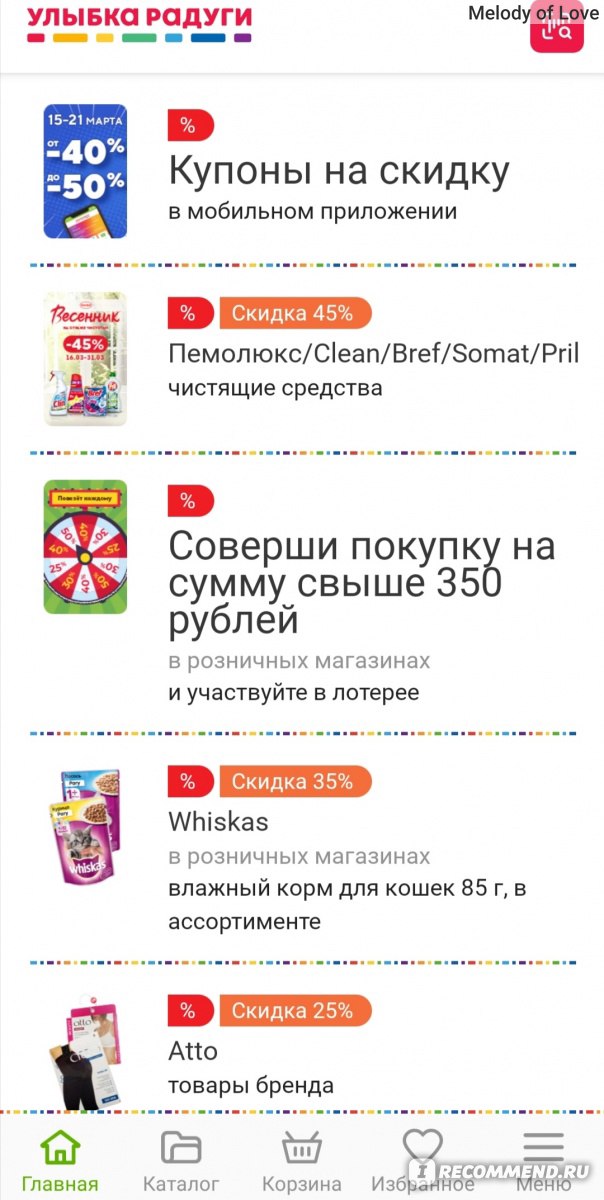604x1200 pixels.
Task: View Whiskas 35% discount offer
Action: point(302,847)
